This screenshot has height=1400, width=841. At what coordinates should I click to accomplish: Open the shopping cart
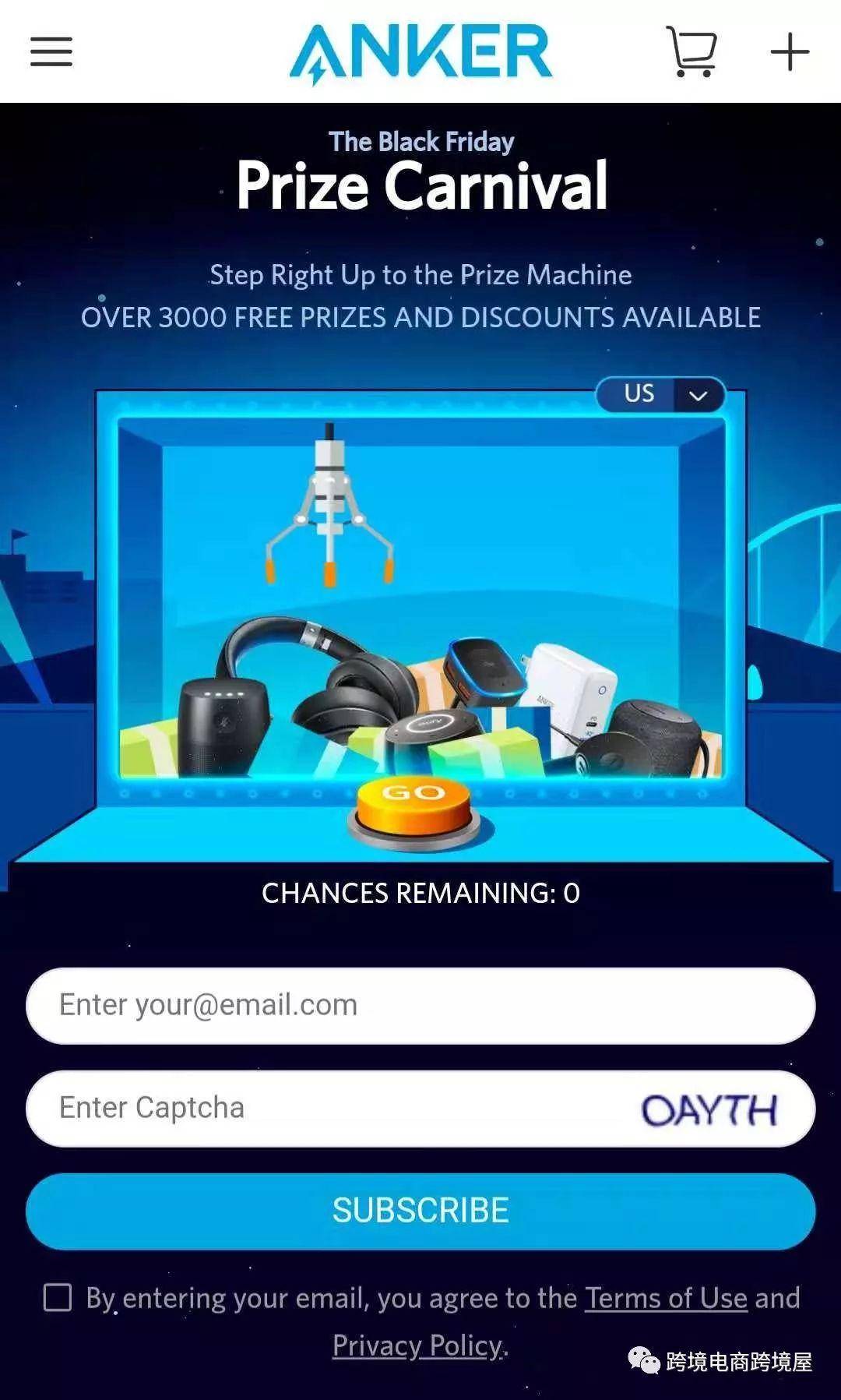coord(691,52)
